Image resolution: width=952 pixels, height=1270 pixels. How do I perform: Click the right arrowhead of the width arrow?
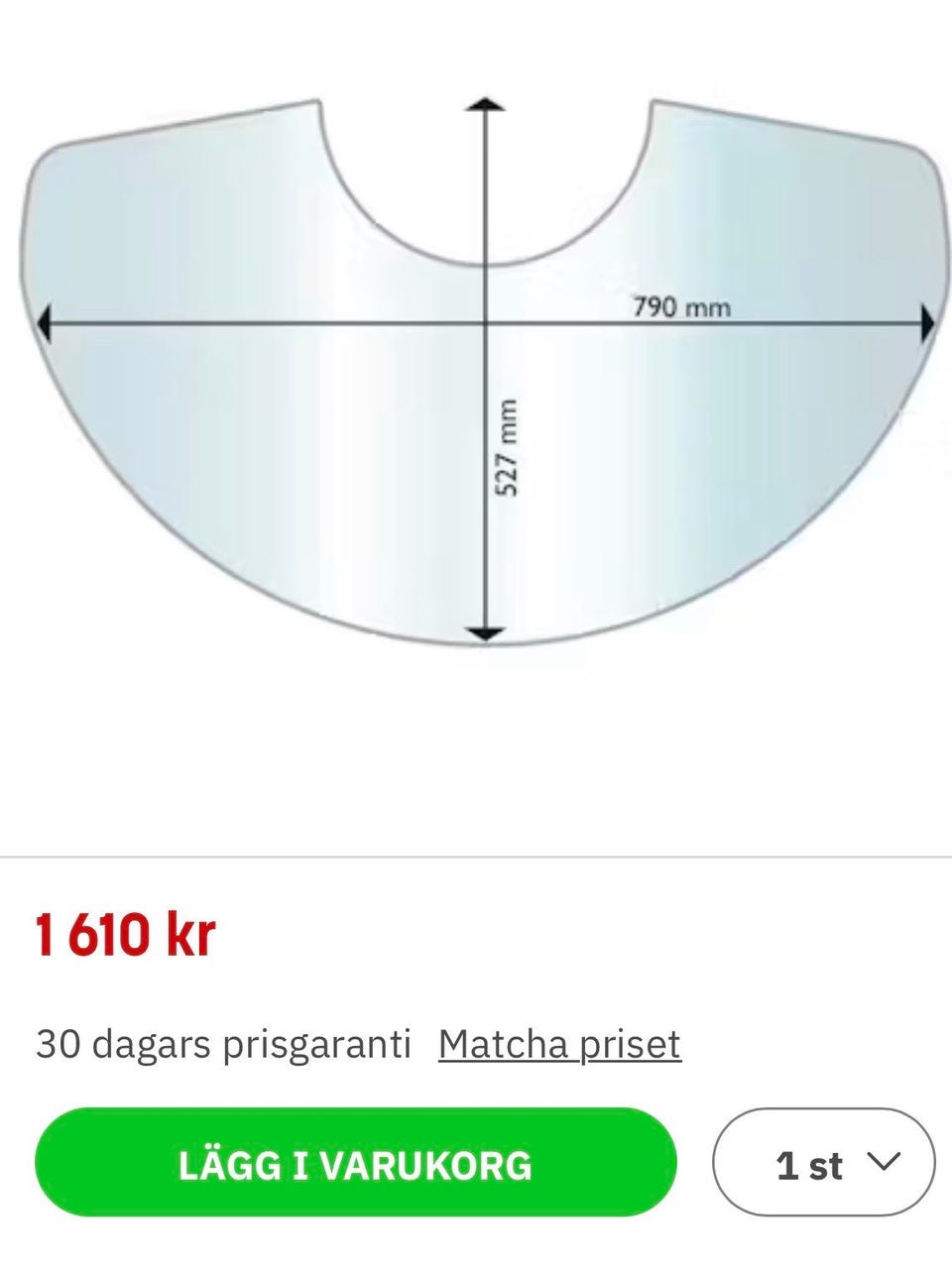click(x=927, y=320)
